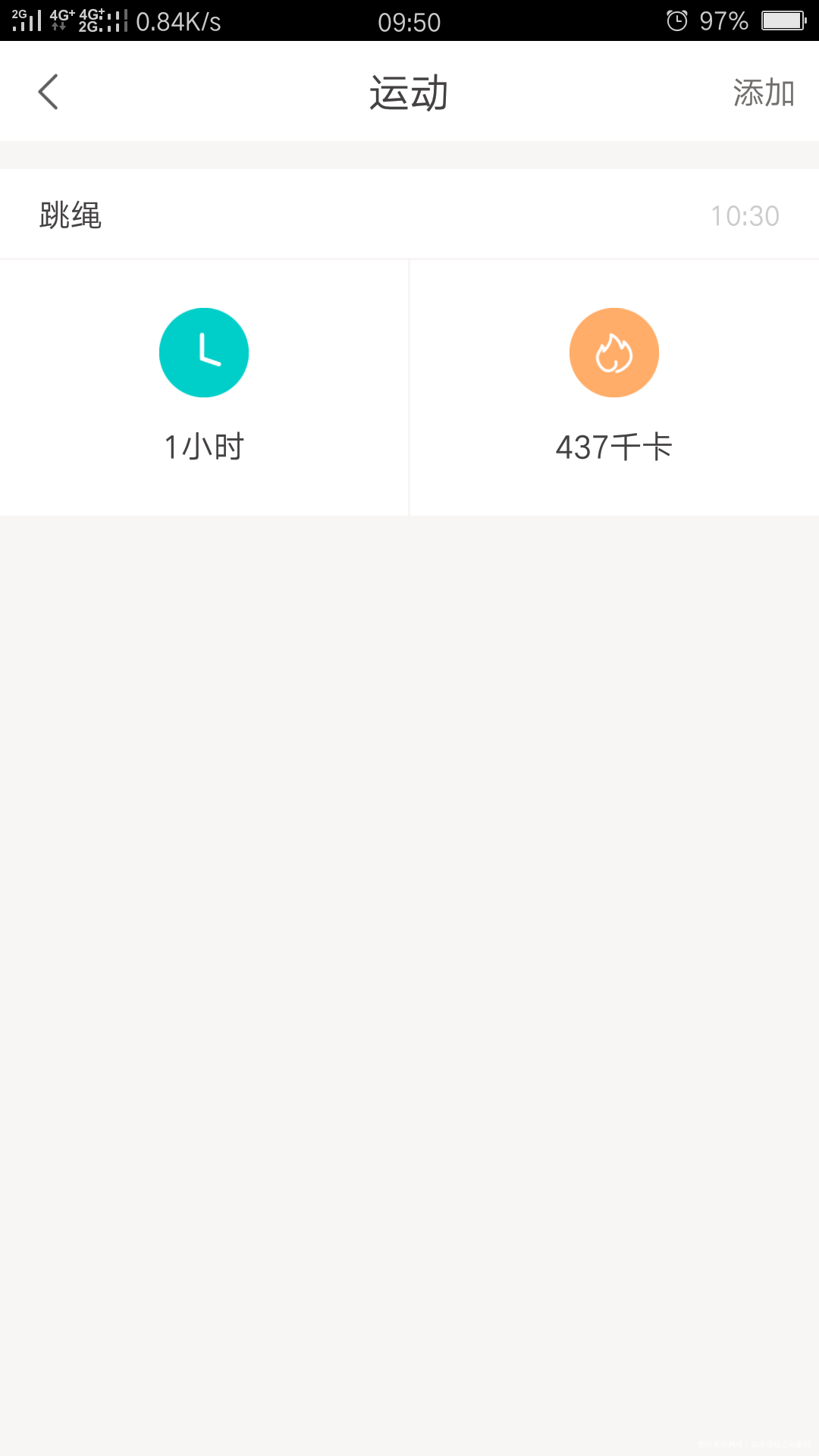Tap the 09:50 clock in status bar

point(409,22)
